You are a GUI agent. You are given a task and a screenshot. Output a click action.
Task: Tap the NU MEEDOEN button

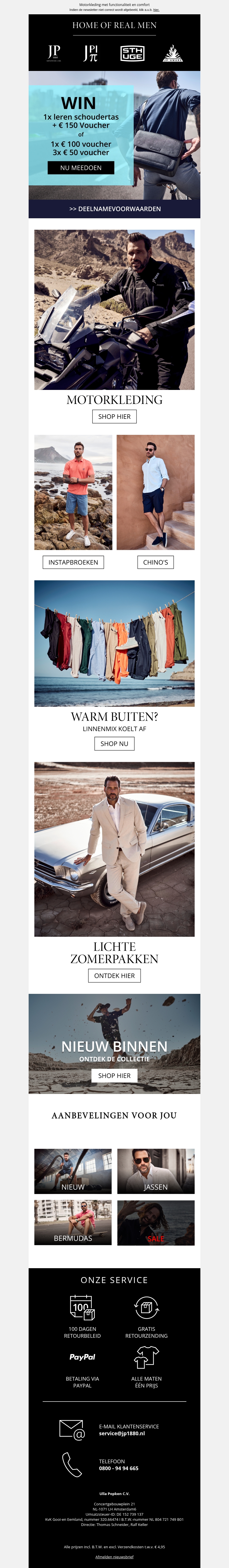pos(81,167)
